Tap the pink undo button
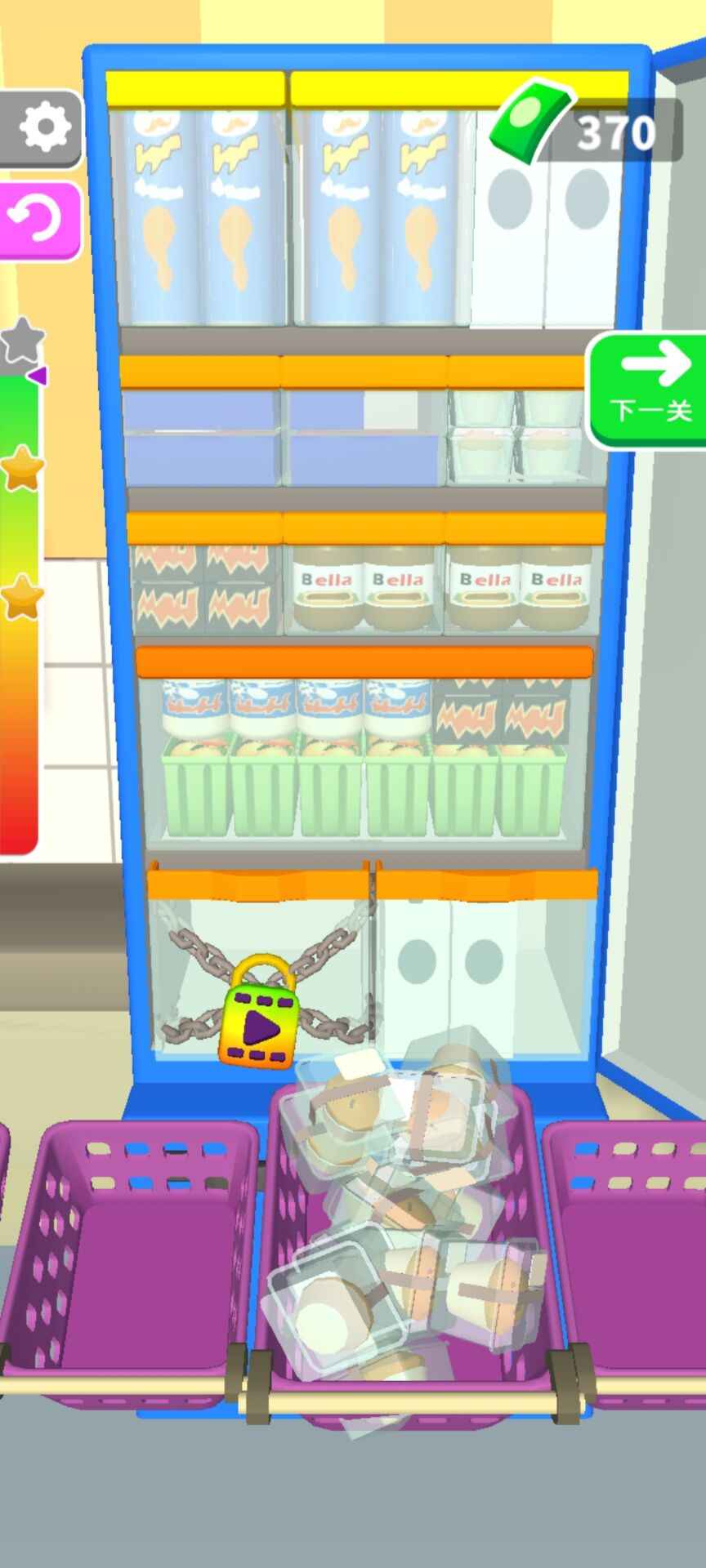Image resolution: width=706 pixels, height=1568 pixels. pos(39,220)
